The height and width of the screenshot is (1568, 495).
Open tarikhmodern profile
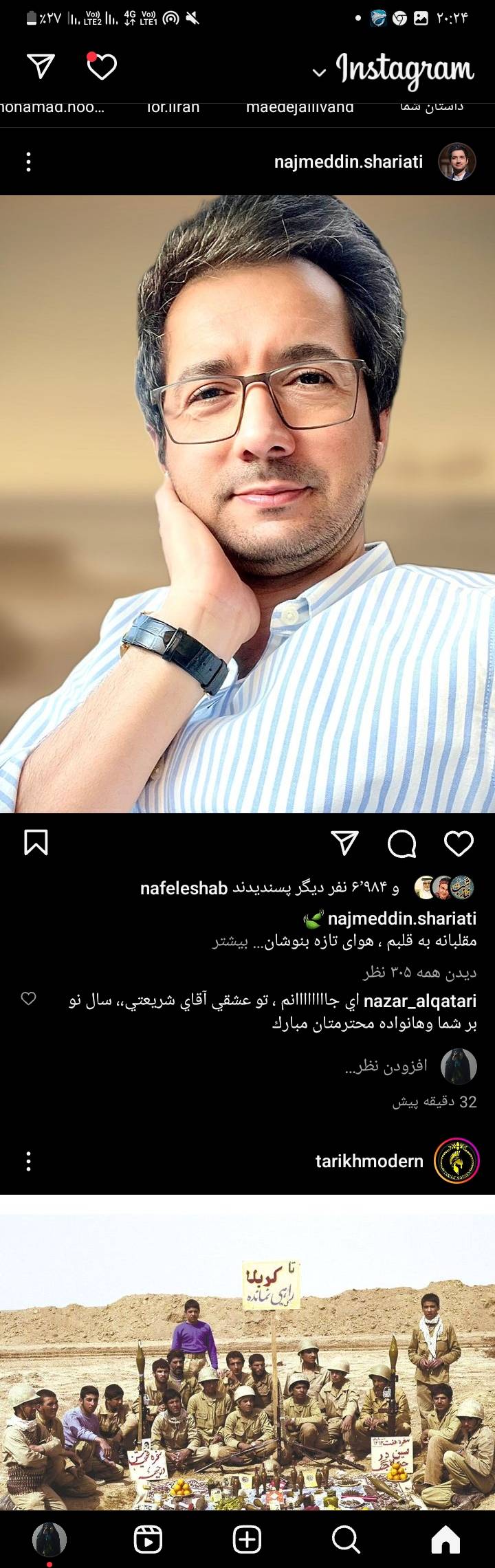point(369,1162)
